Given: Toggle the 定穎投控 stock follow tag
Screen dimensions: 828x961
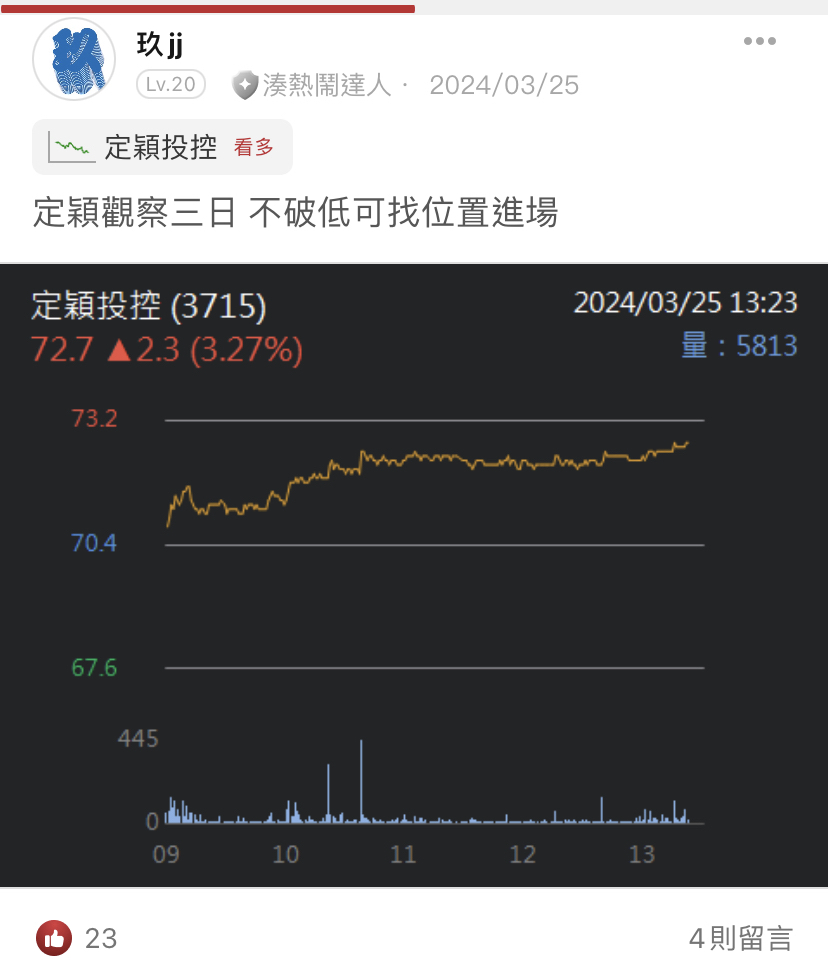Looking at the screenshot, I should (x=160, y=146).
